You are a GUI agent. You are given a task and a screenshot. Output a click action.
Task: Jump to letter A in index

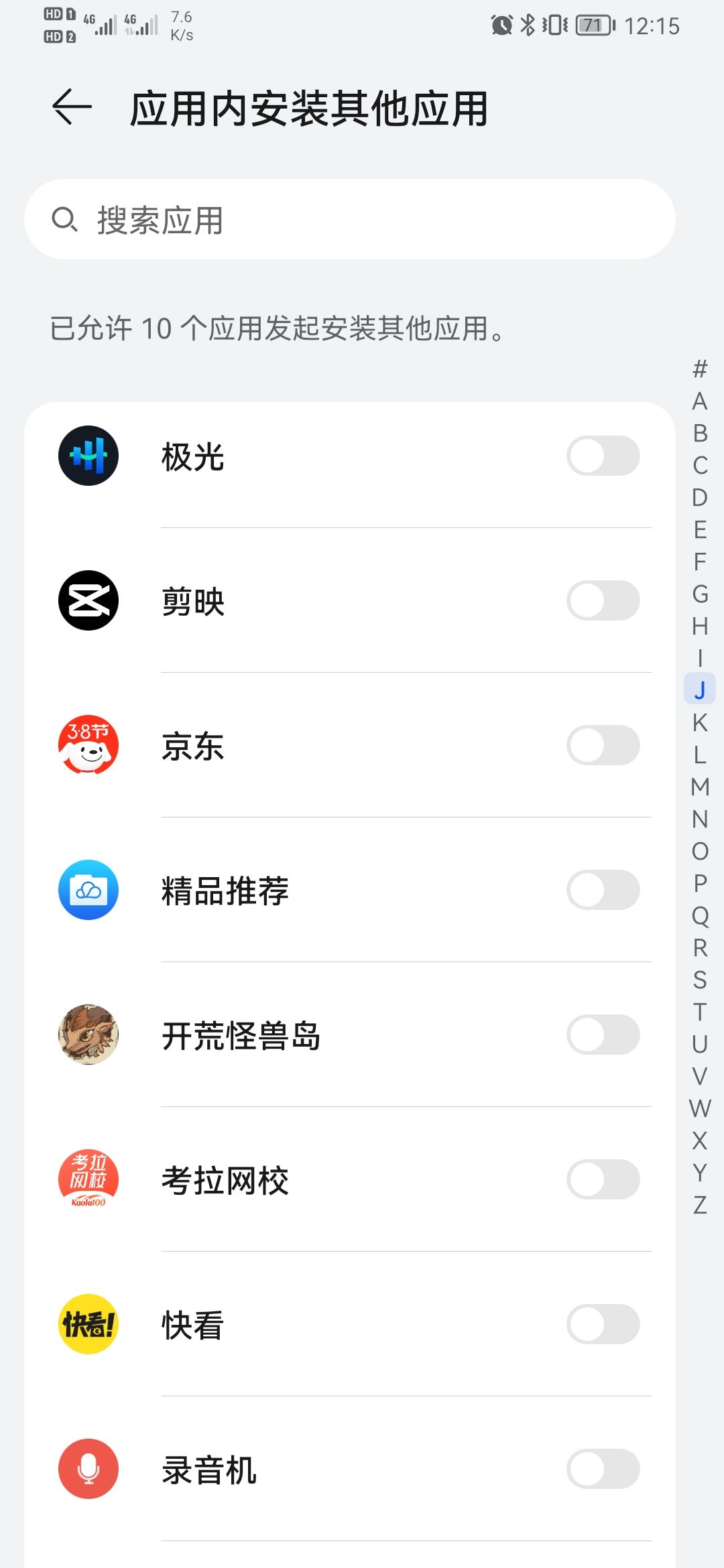pyautogui.click(x=700, y=401)
